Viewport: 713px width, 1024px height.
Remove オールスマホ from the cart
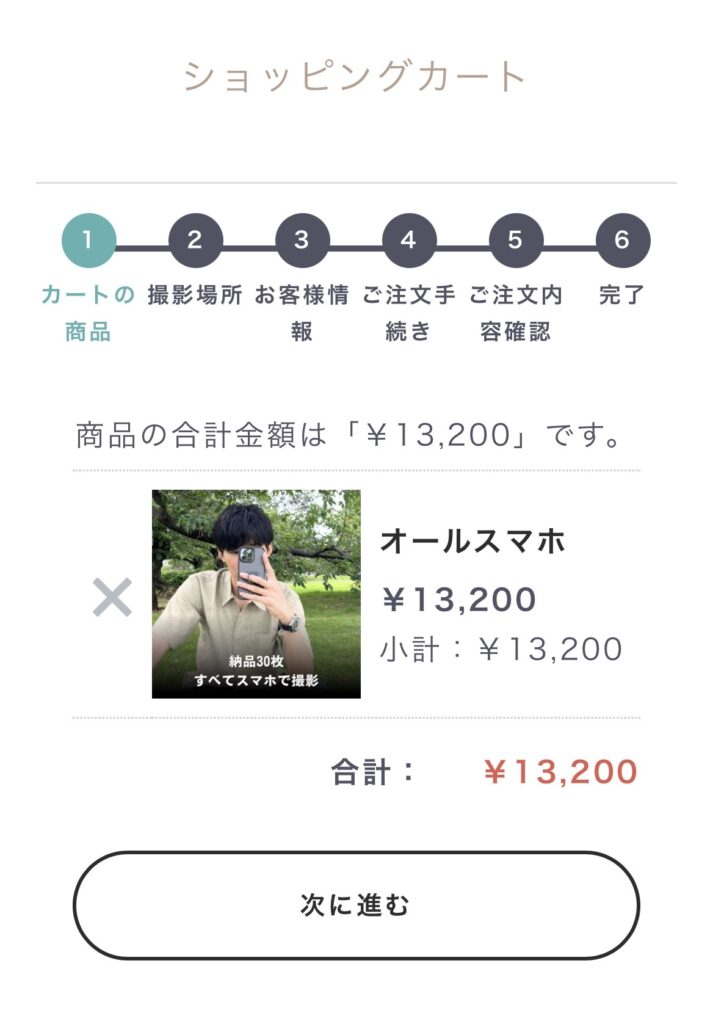112,598
